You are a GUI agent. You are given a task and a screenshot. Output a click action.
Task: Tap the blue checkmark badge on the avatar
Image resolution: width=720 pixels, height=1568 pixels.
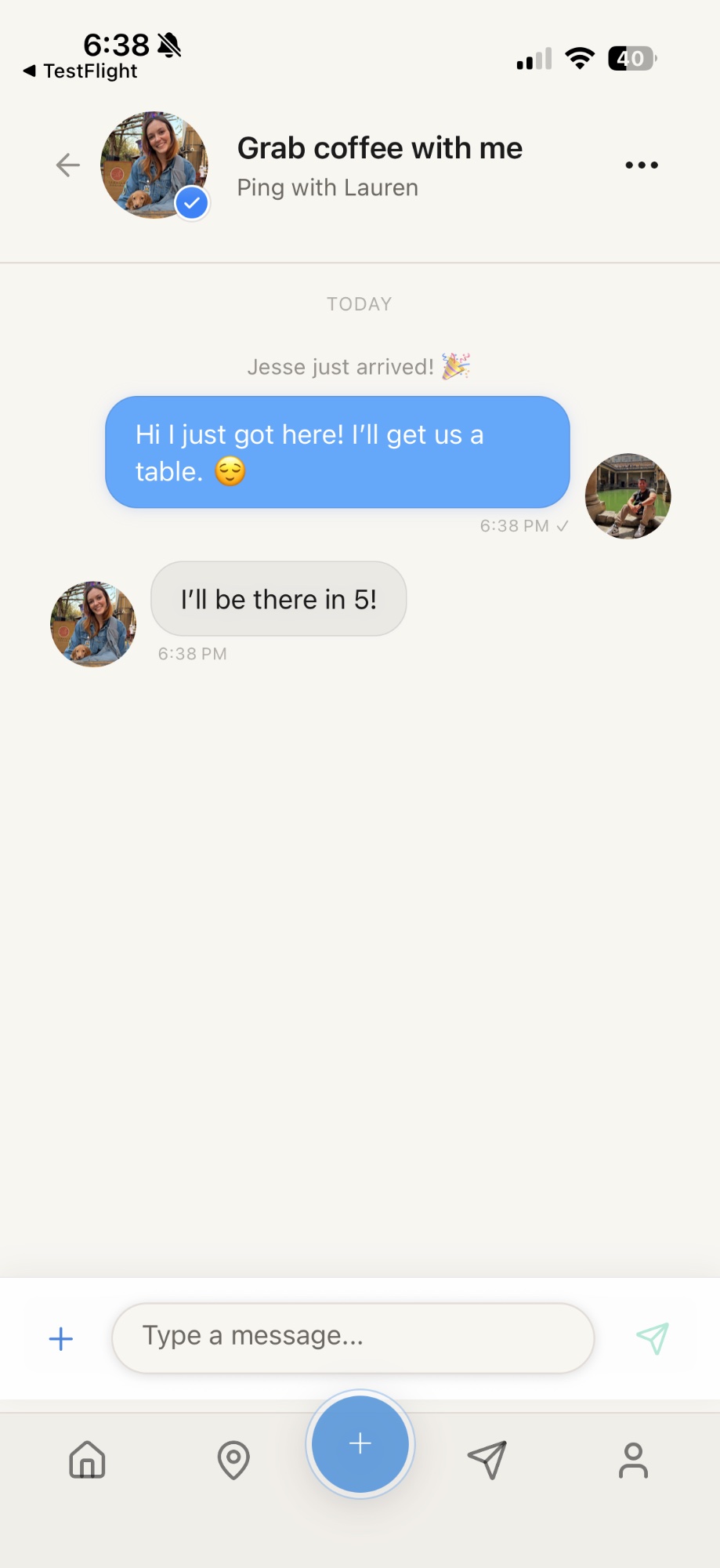pos(191,202)
